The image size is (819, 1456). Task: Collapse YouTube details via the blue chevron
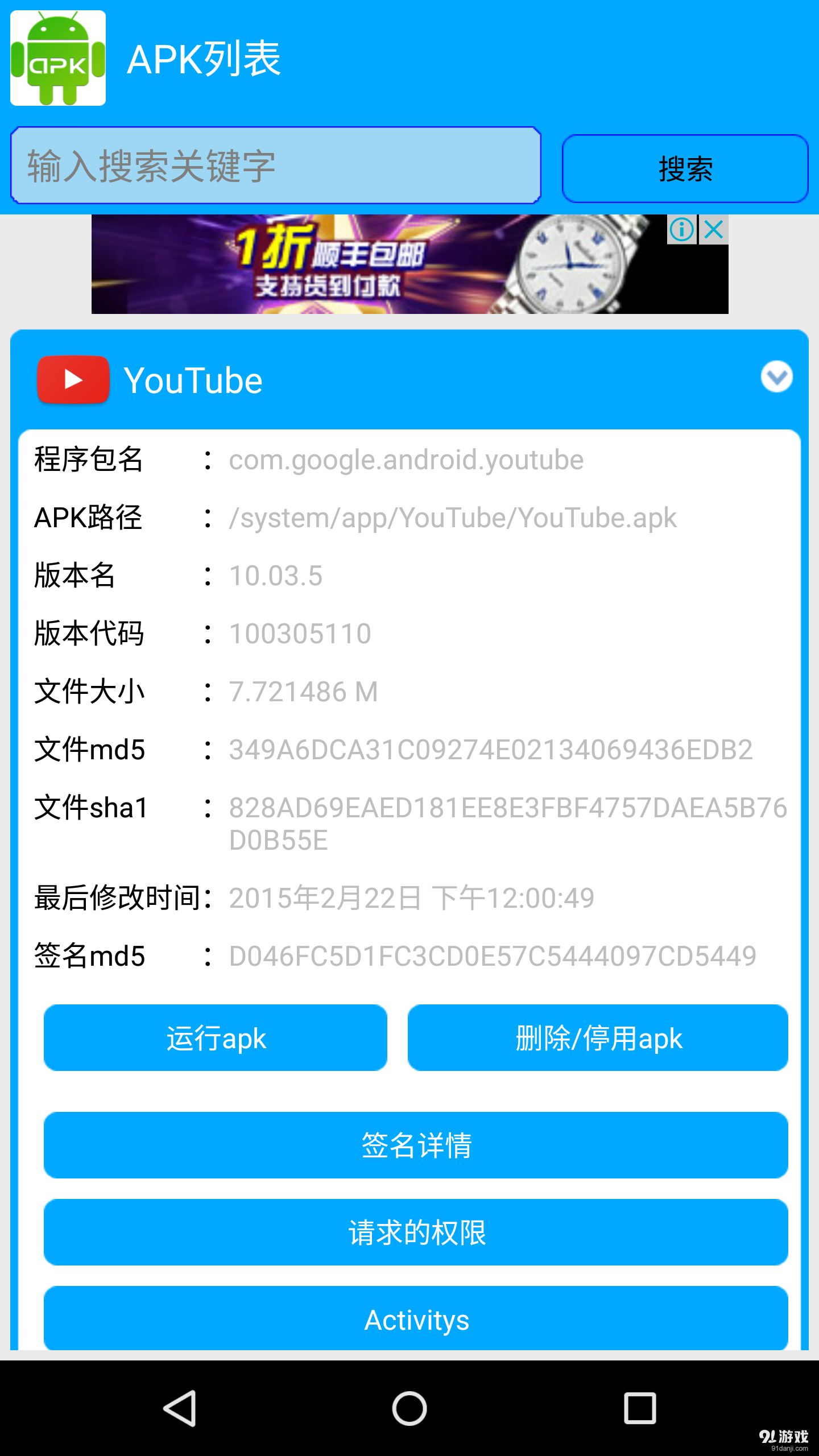[x=778, y=378]
